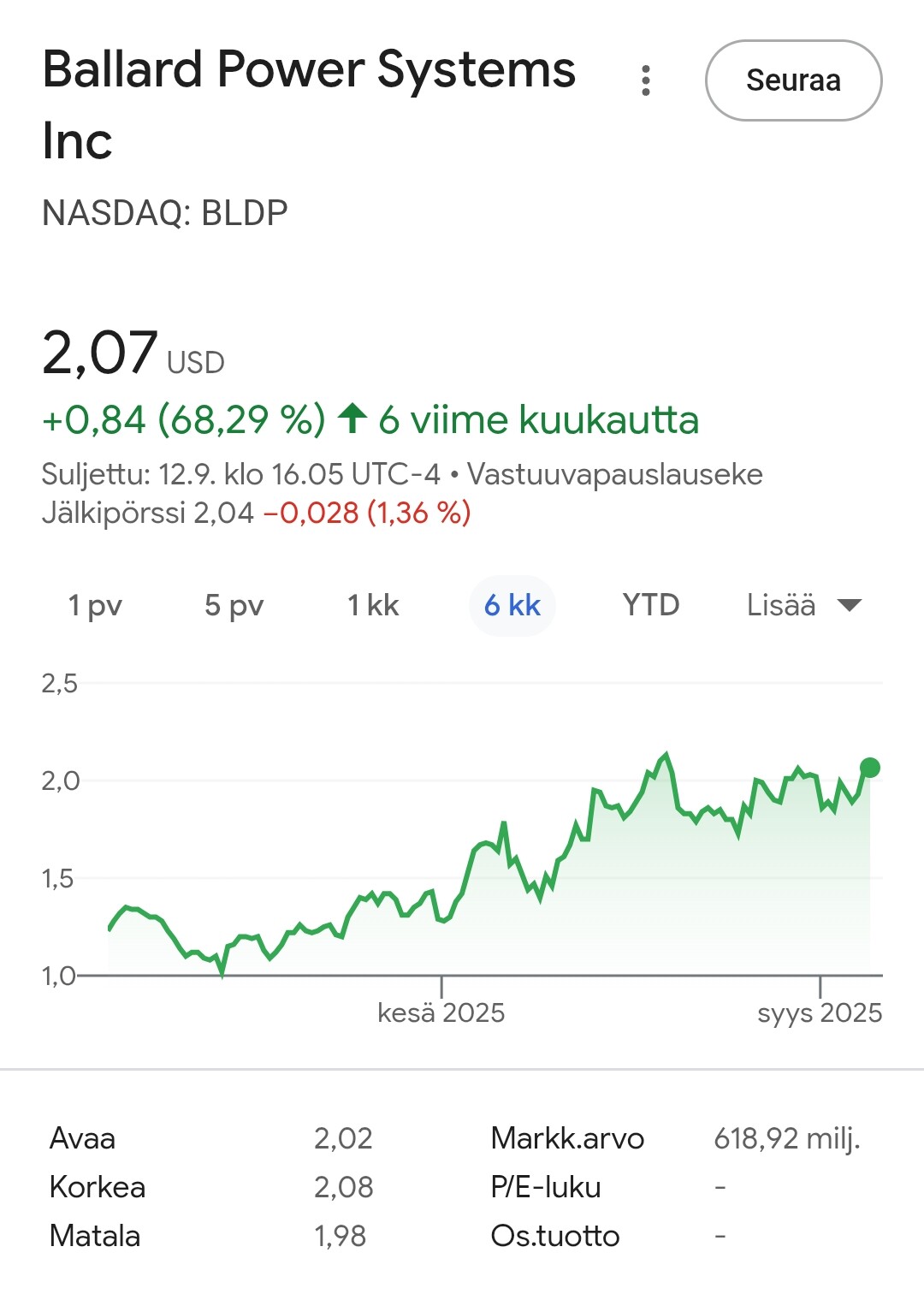Select the 5 pv time range
Screen dimensions: 924x1300
pyautogui.click(x=234, y=606)
